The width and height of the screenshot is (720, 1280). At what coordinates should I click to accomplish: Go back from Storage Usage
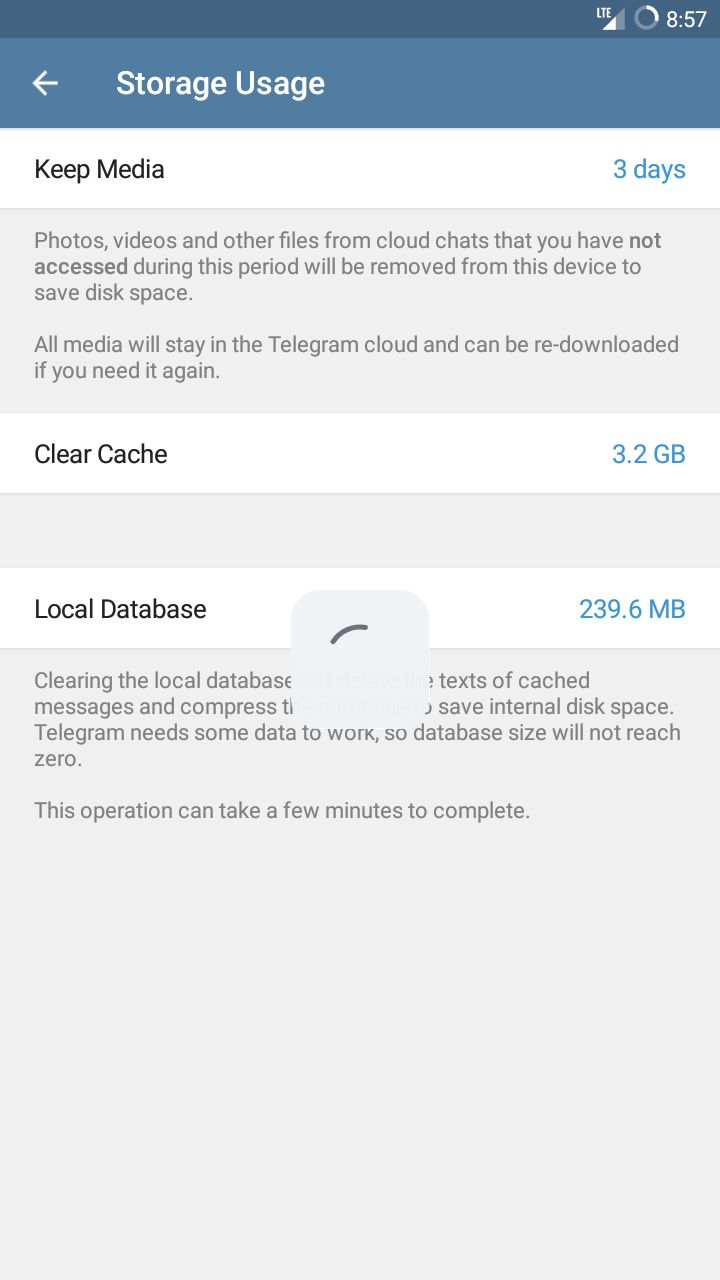point(45,84)
